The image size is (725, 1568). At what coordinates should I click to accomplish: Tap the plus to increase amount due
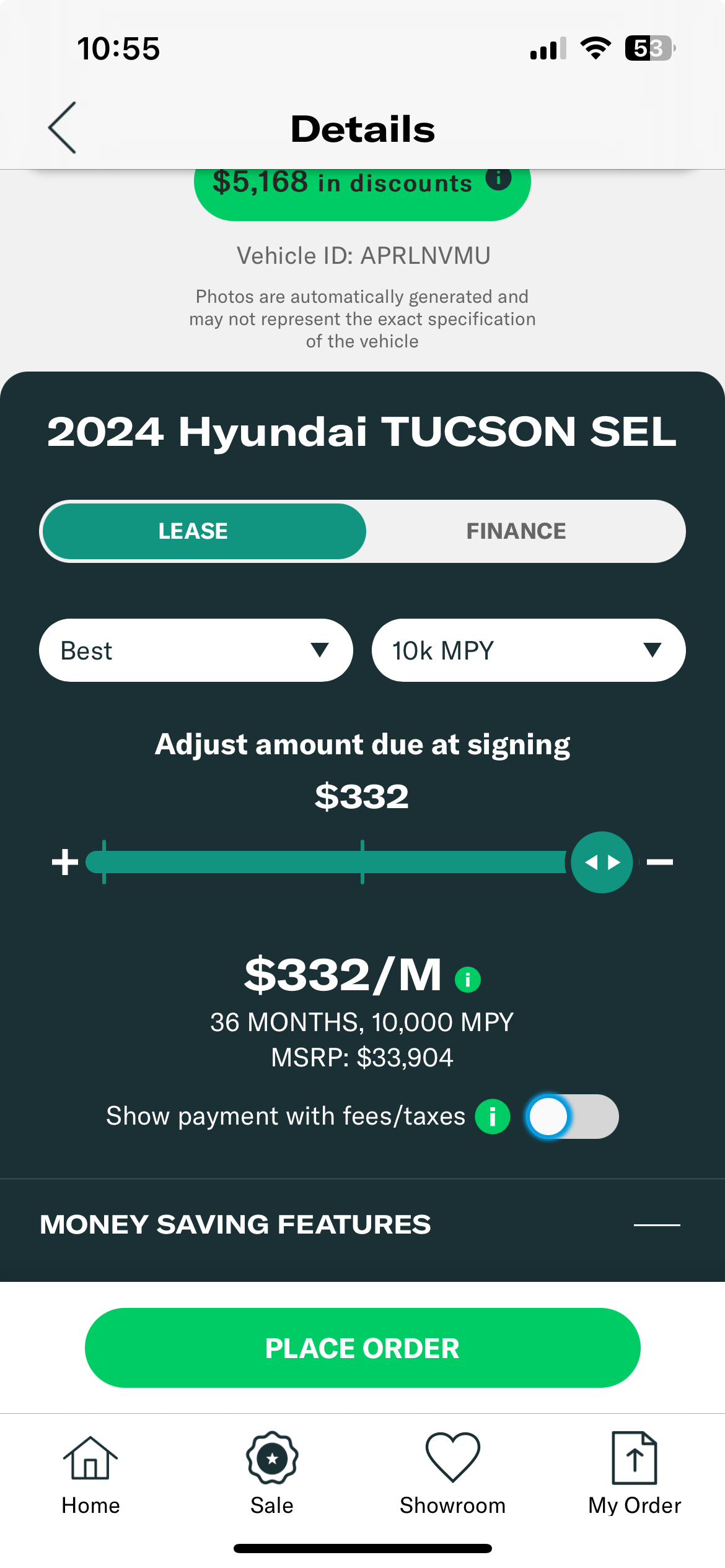(65, 862)
